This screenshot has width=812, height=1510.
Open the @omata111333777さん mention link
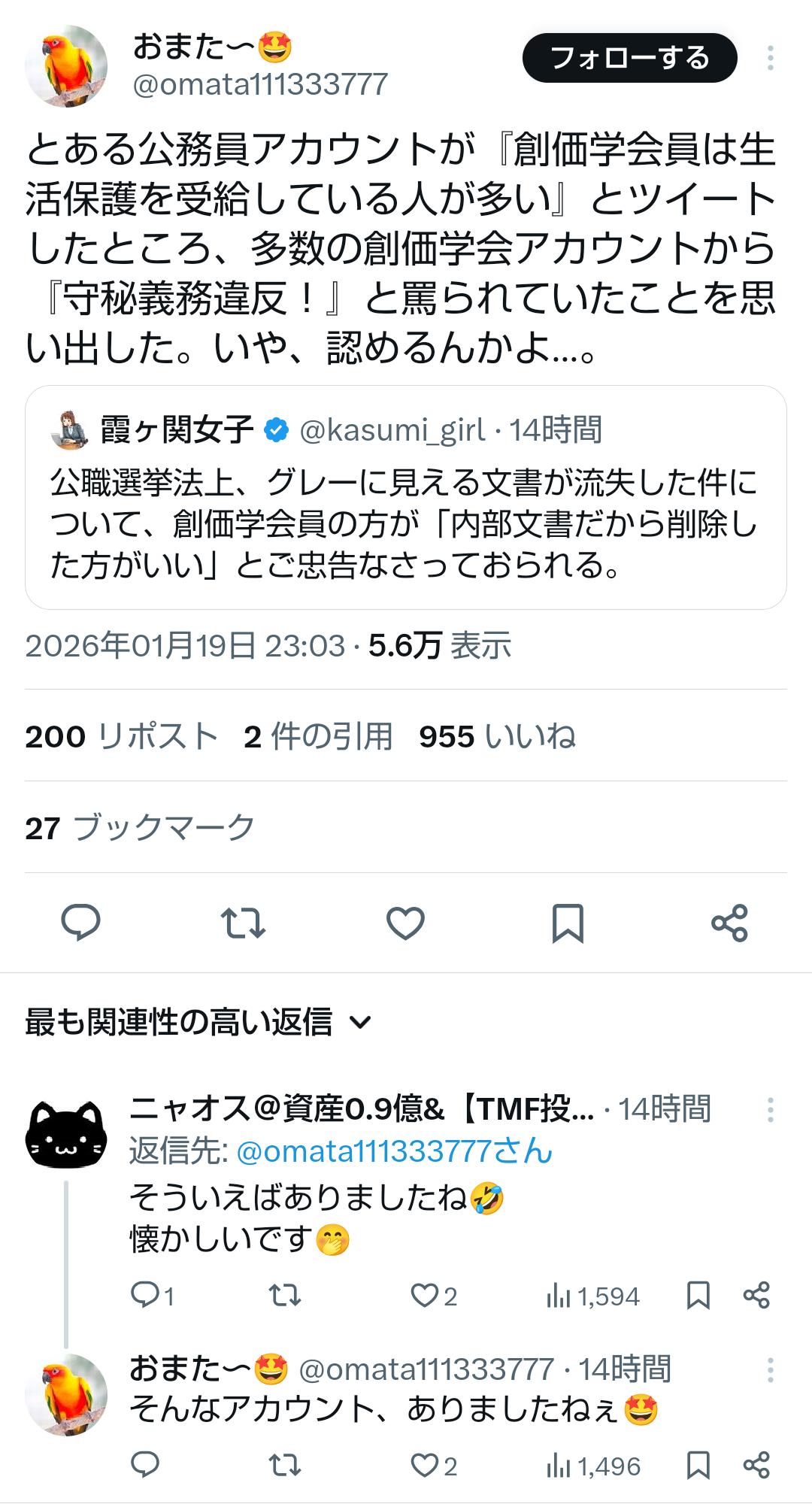point(394,1151)
